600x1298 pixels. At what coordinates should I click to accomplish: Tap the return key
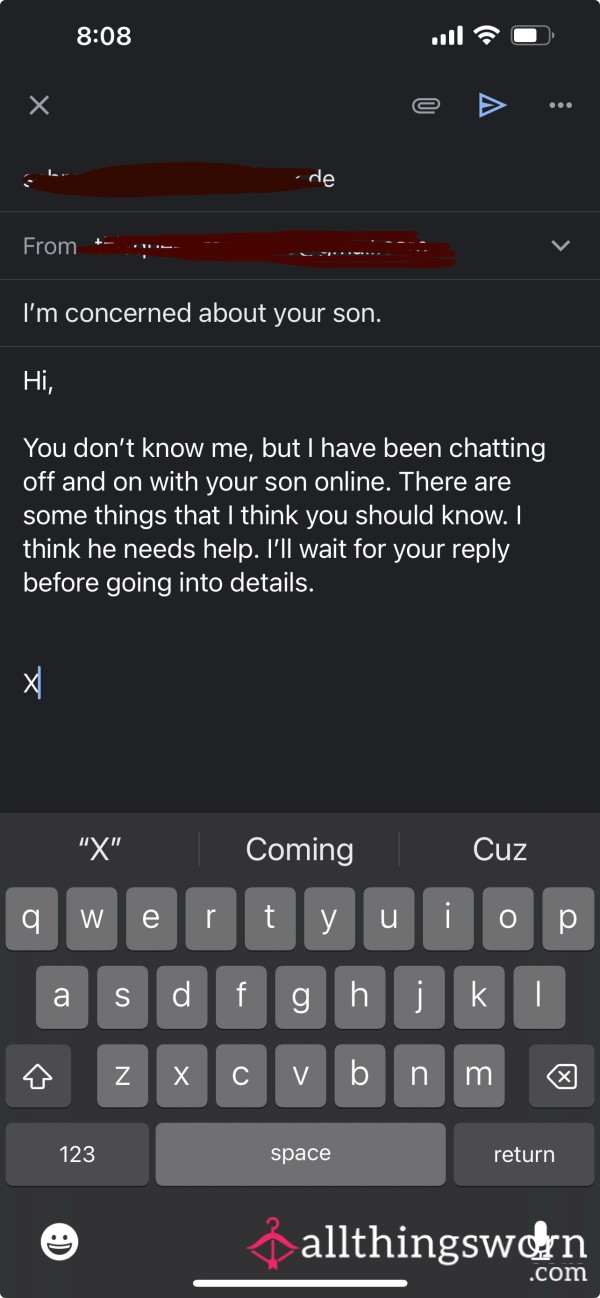tap(524, 1154)
